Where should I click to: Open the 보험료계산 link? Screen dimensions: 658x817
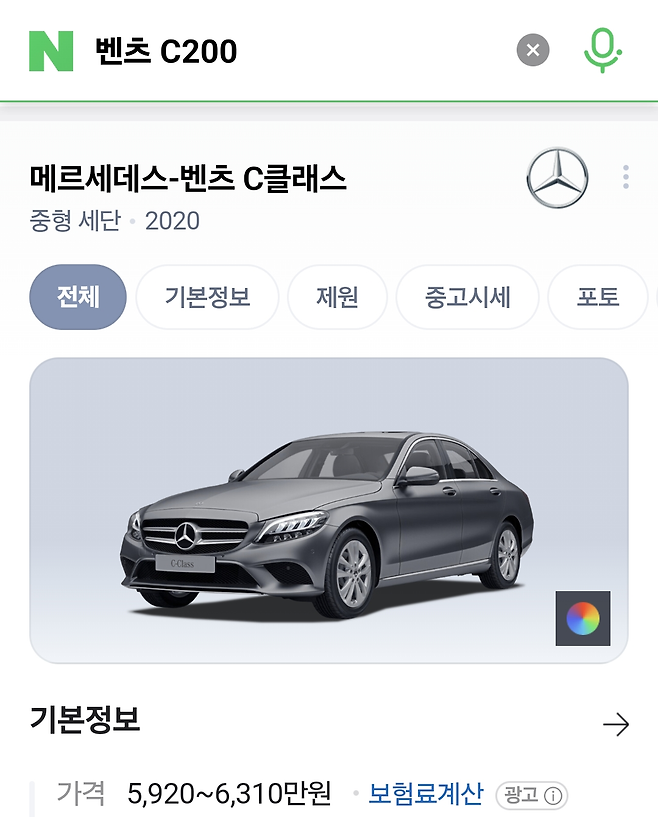[426, 795]
